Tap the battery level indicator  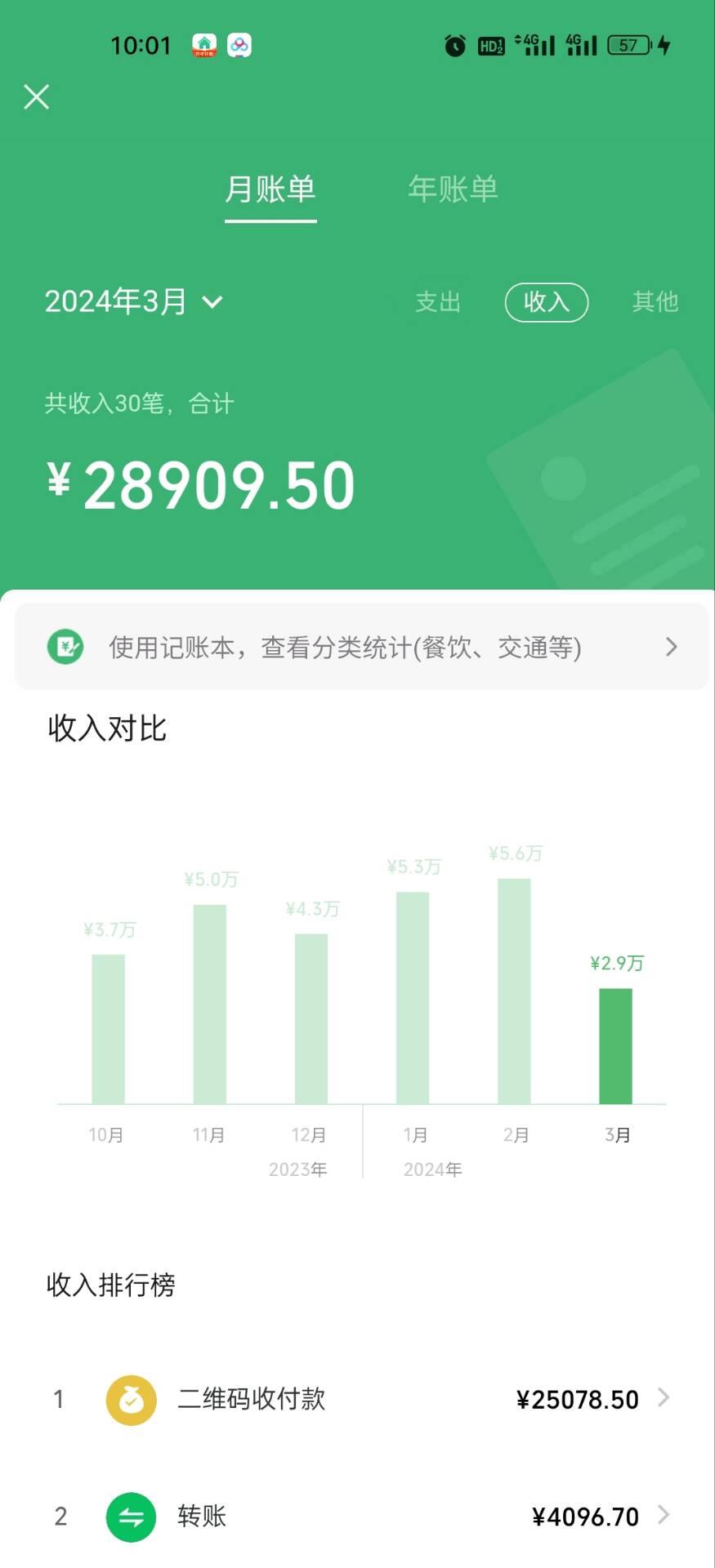coord(627,45)
